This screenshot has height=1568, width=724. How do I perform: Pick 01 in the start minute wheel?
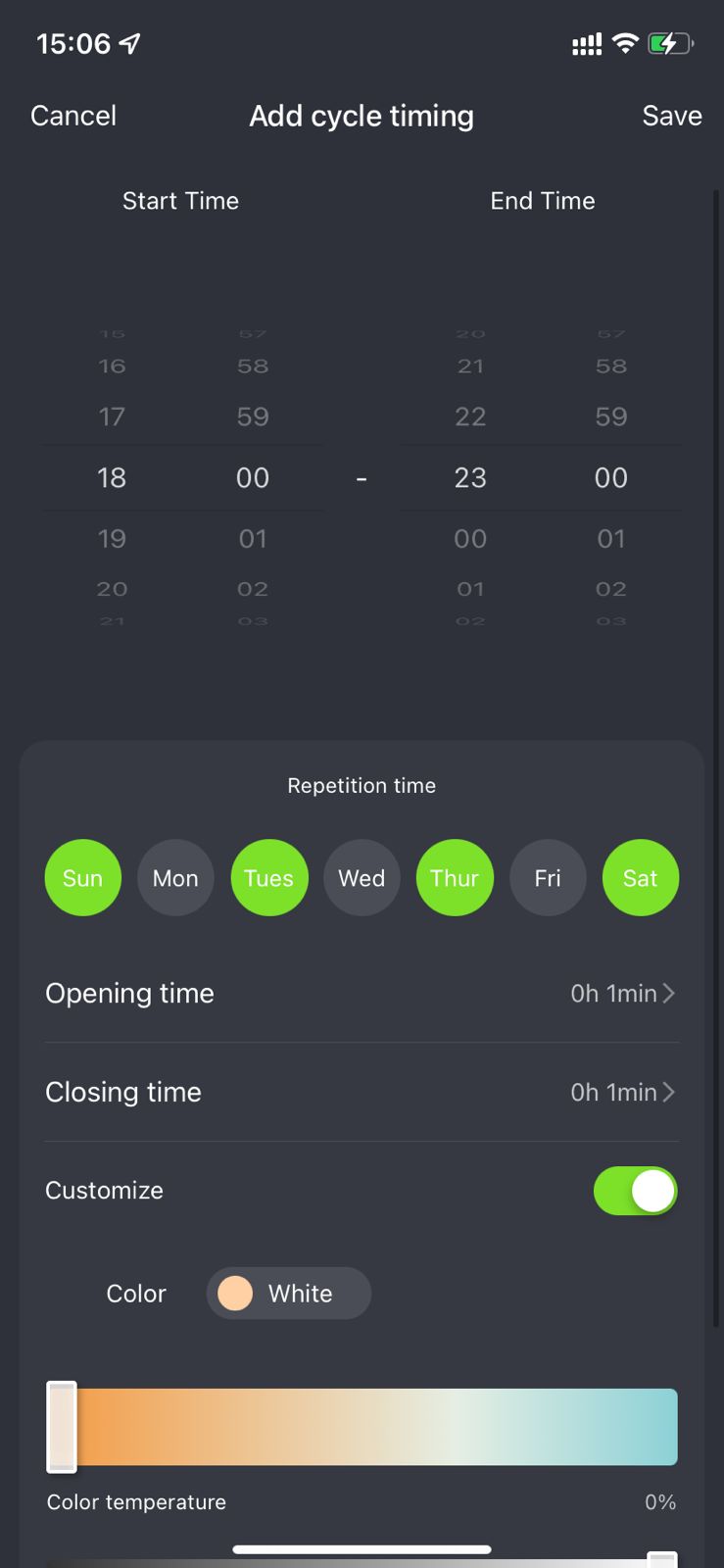point(253,539)
